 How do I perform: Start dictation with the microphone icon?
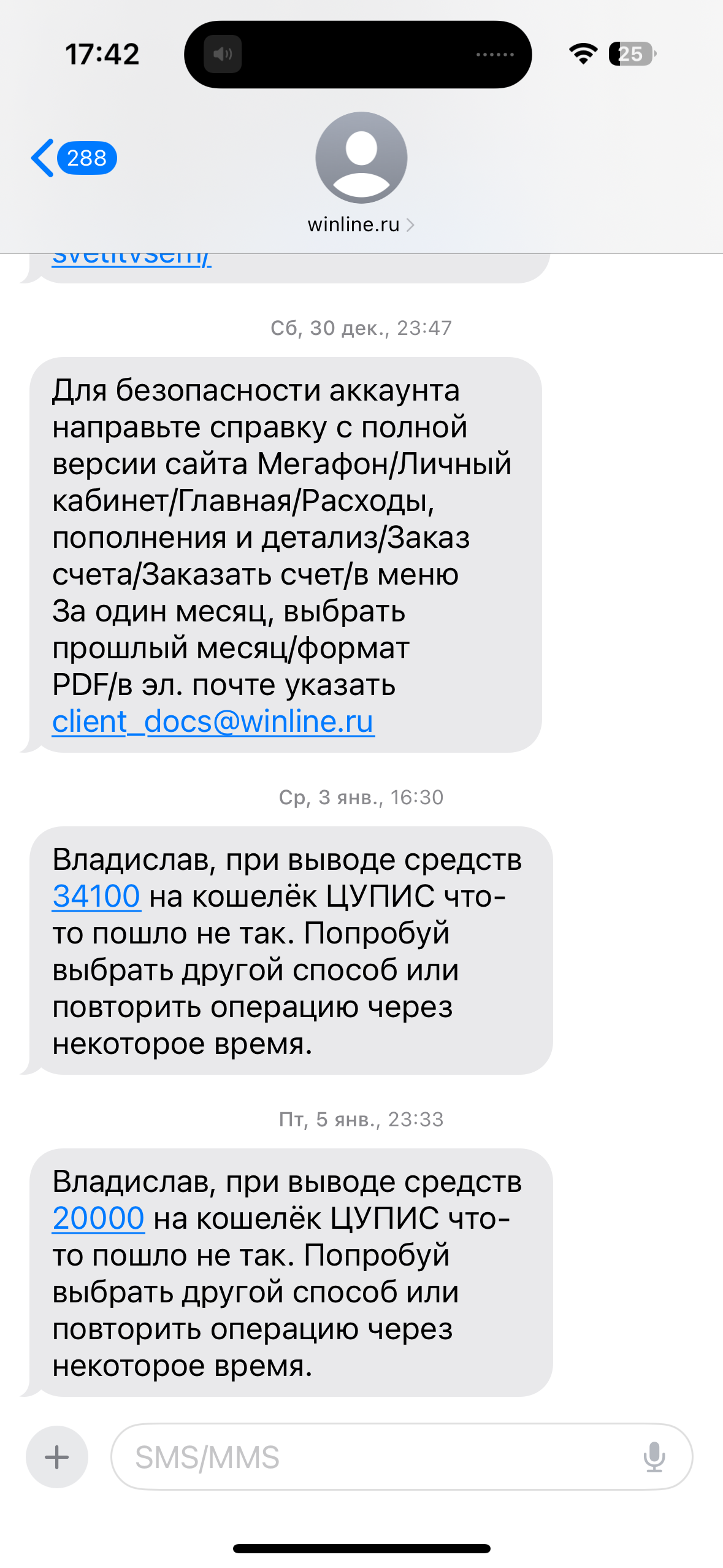point(654,1457)
